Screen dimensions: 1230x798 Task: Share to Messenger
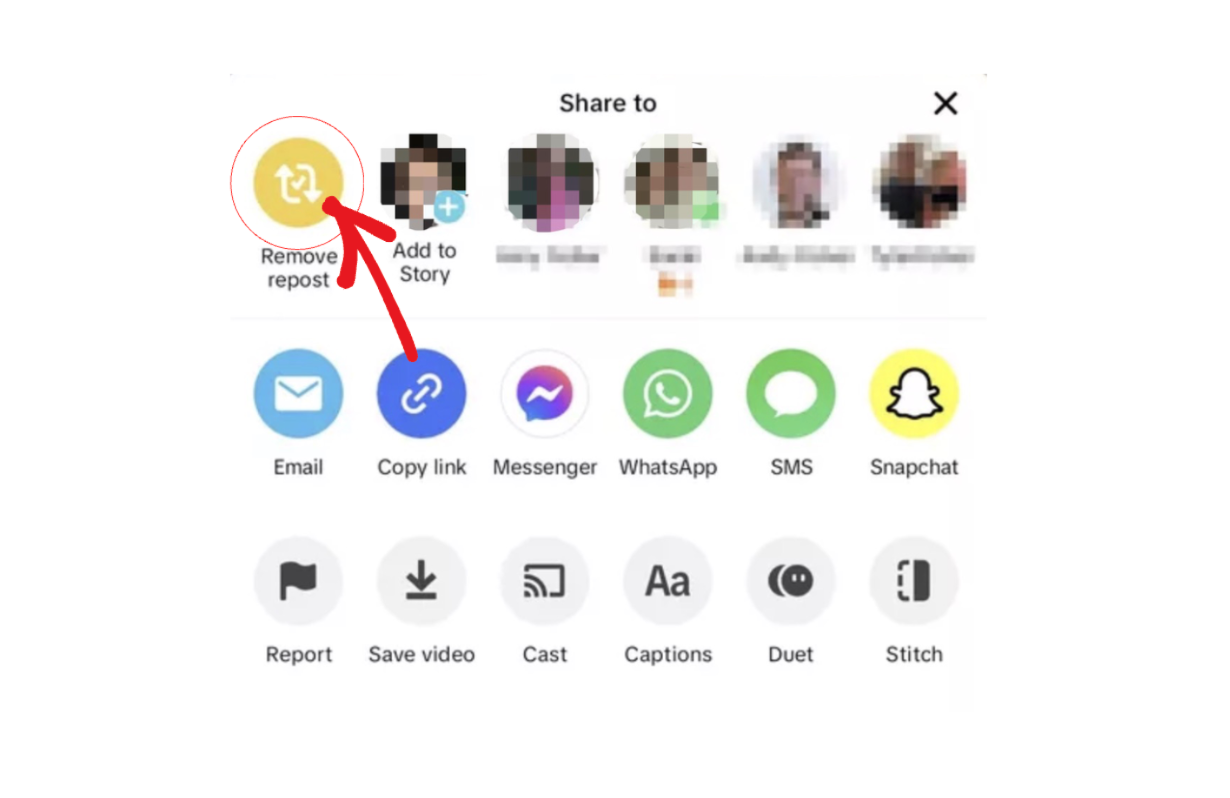(x=545, y=394)
